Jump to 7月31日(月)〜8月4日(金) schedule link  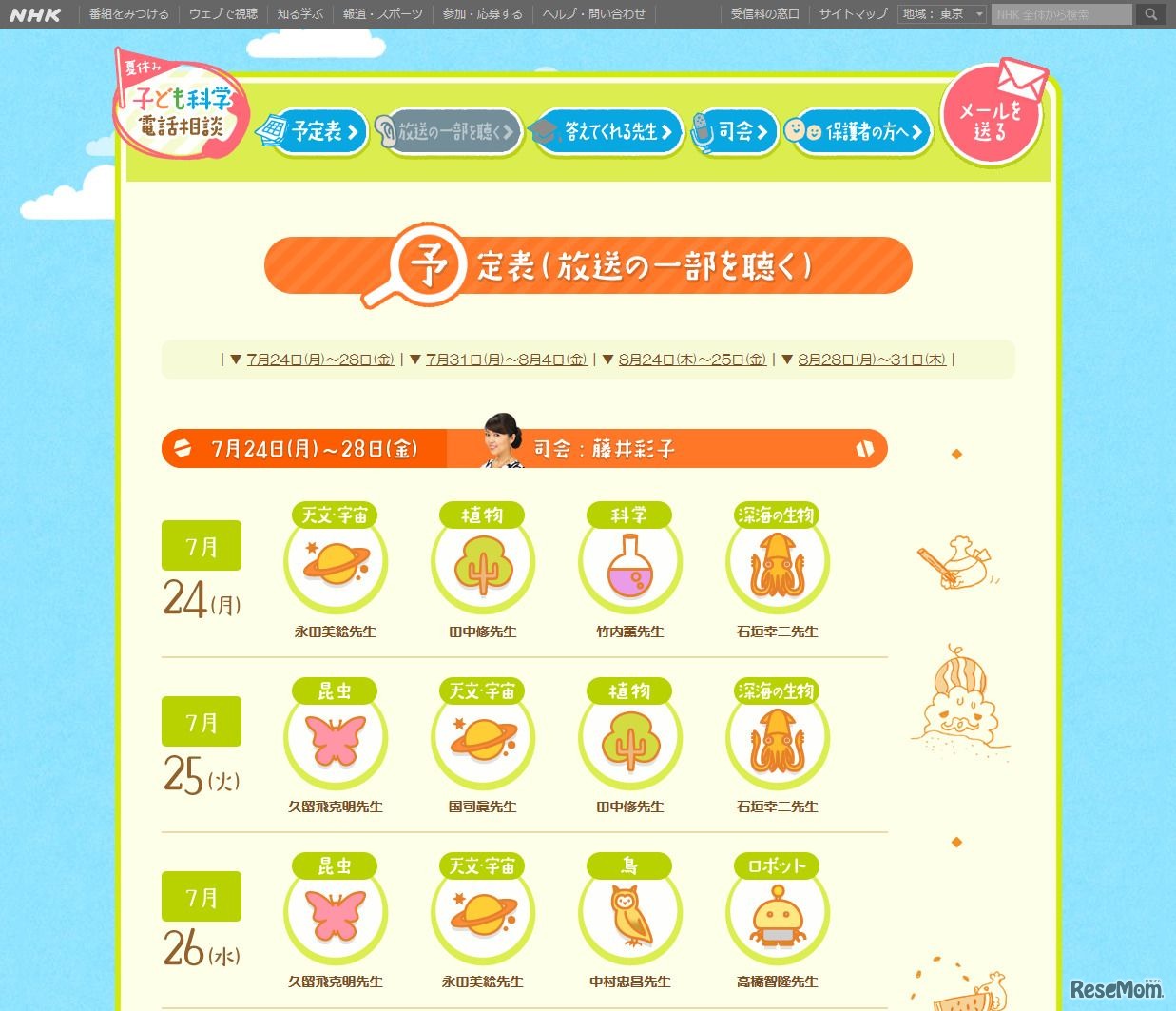pos(506,360)
